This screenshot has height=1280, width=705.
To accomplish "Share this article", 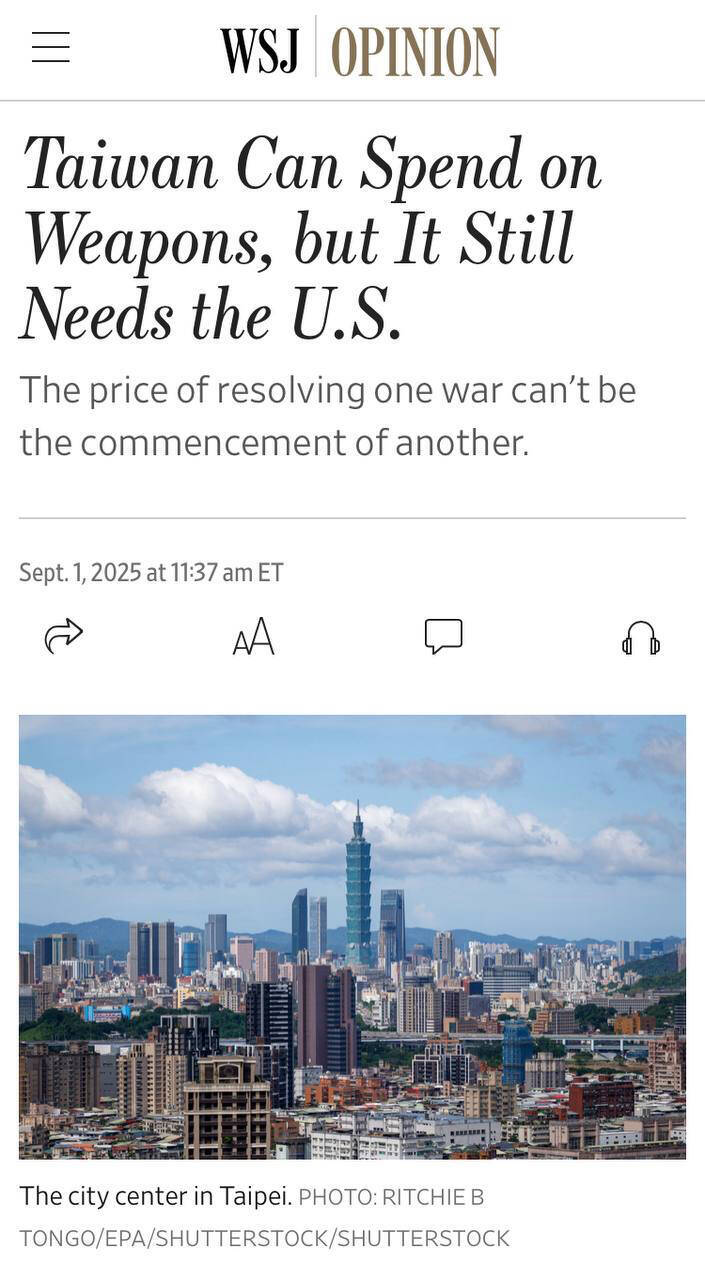I will pyautogui.click(x=64, y=636).
